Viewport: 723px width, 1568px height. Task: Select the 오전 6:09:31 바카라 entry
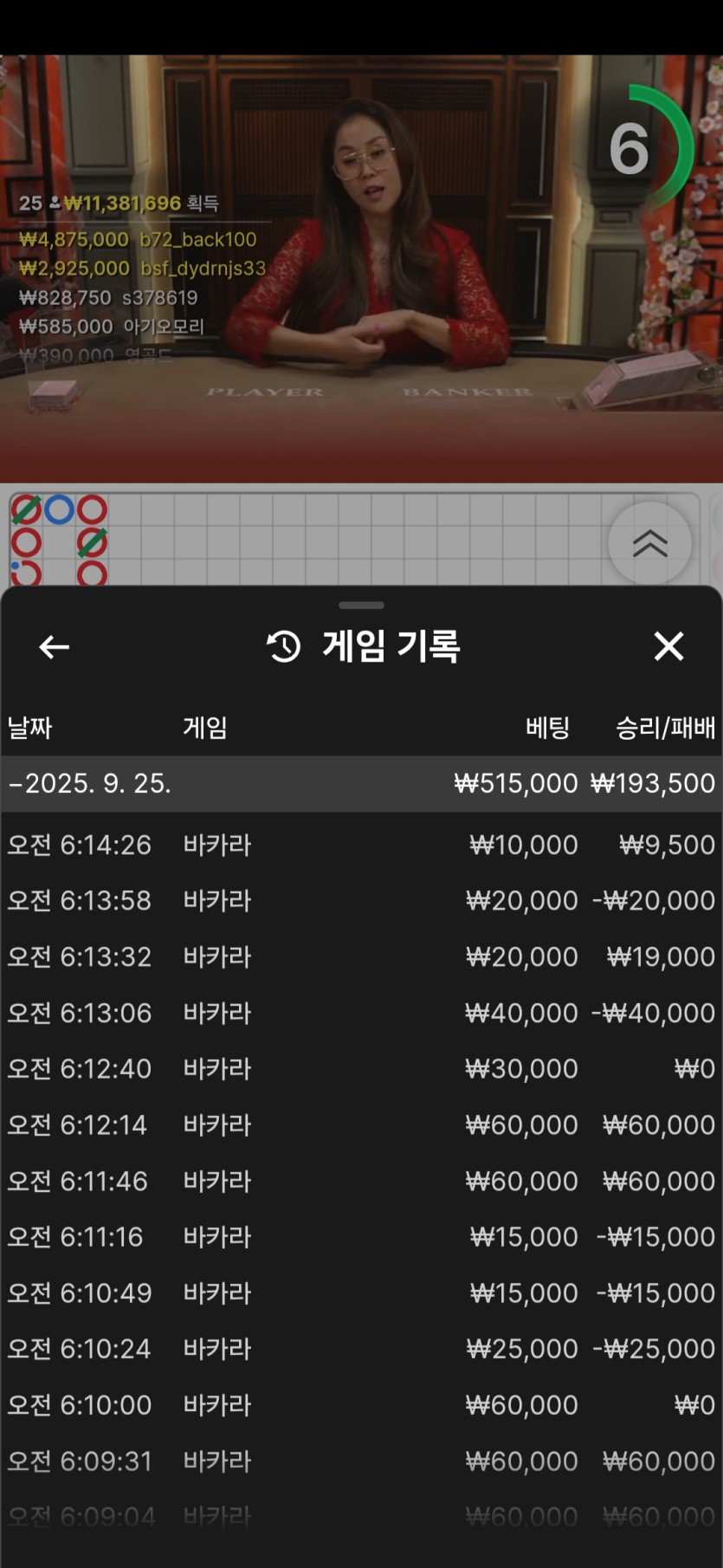[361, 1461]
